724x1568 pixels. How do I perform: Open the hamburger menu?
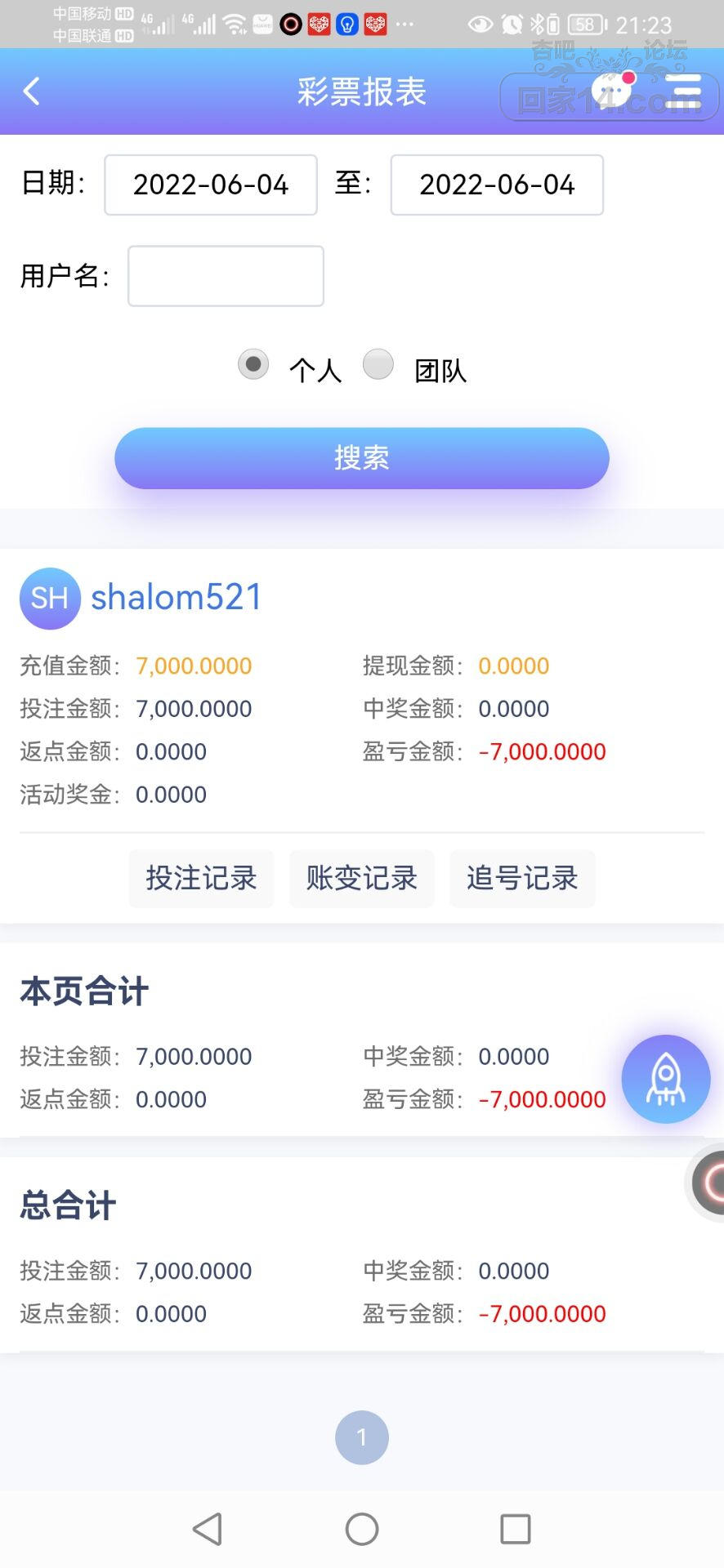[683, 91]
